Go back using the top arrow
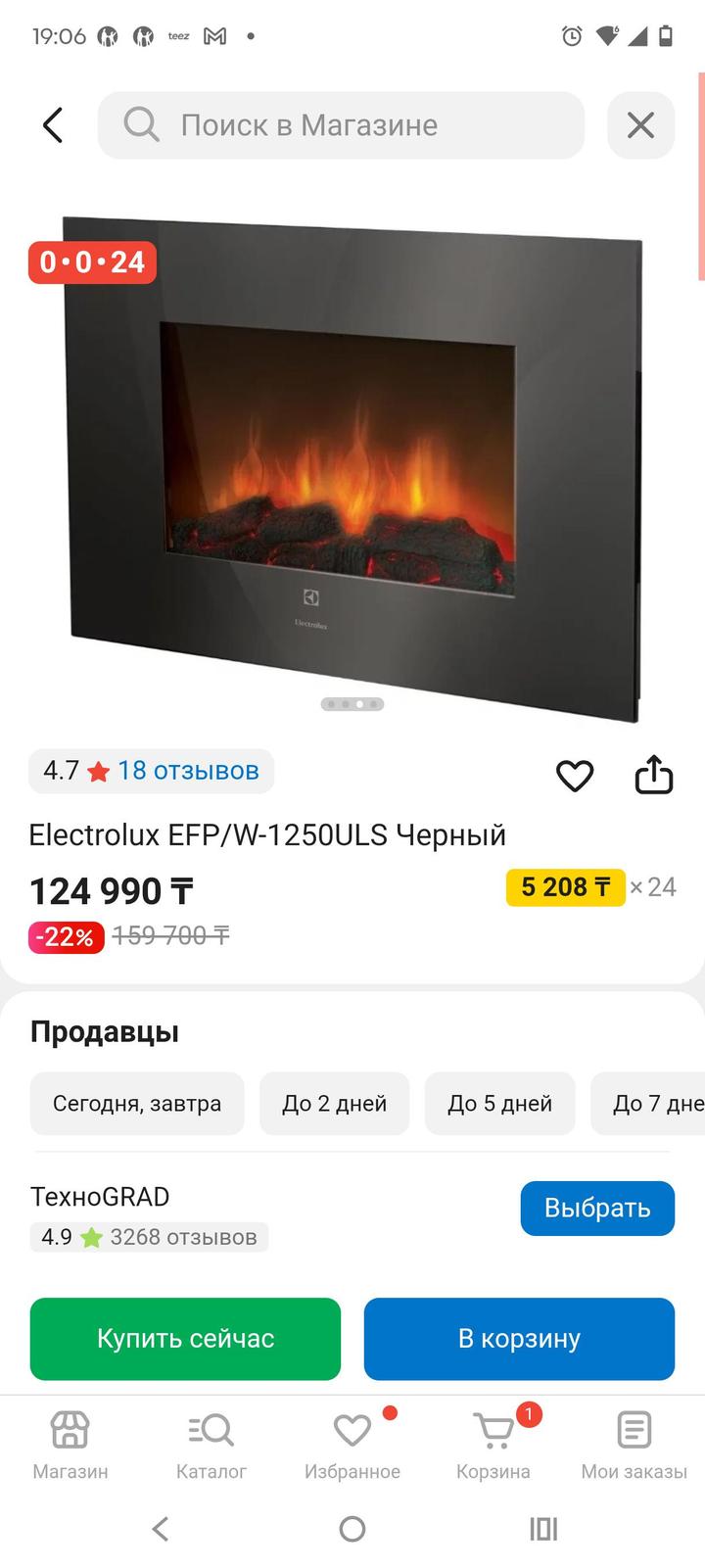 pos(53,125)
